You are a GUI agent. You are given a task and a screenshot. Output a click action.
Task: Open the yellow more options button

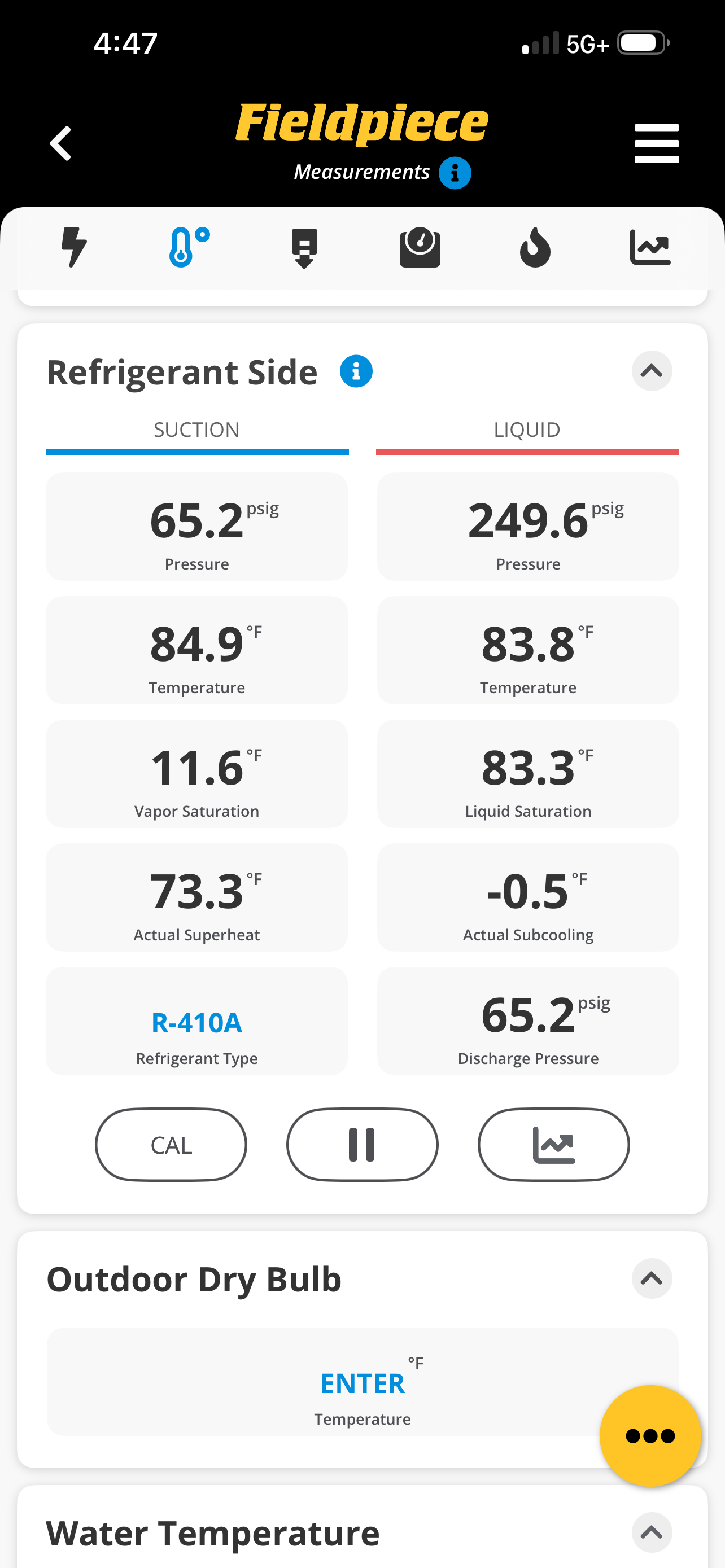pos(650,1436)
